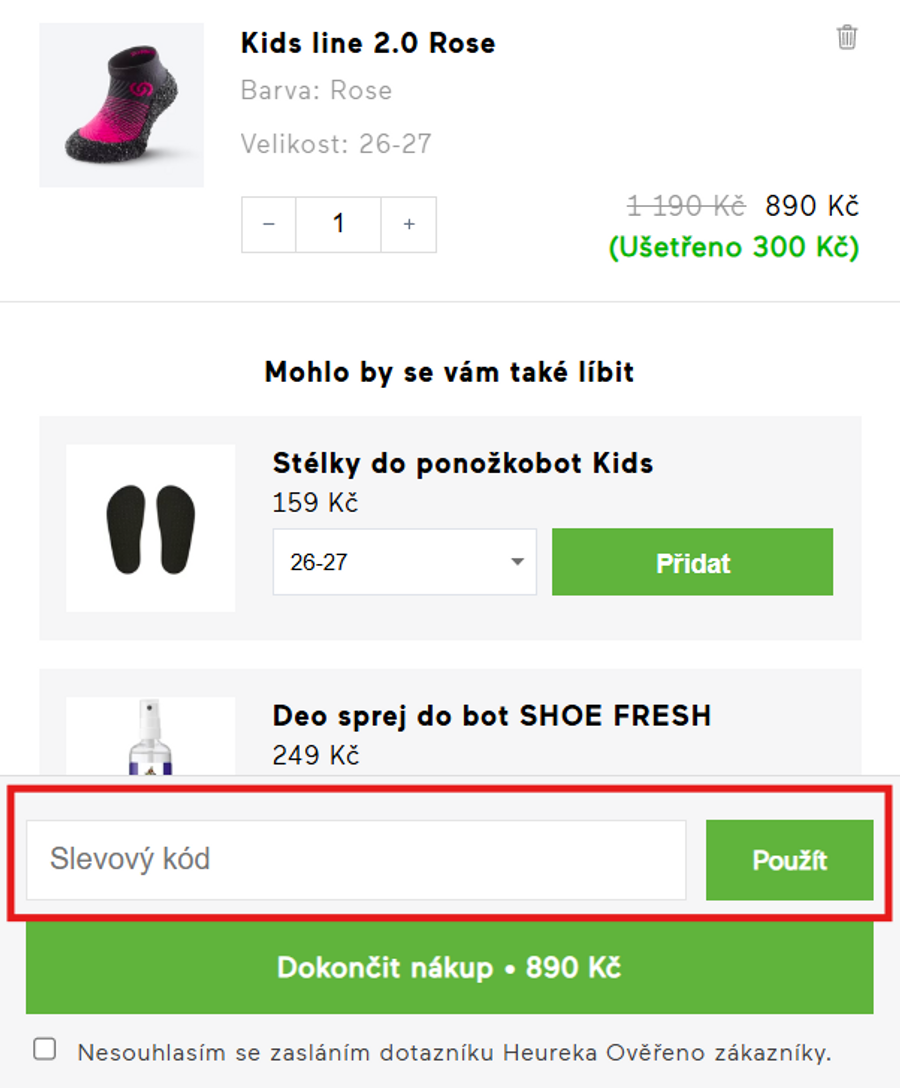The width and height of the screenshot is (900, 1088).
Task: Click Přidat to add Stélky do ponožkobot
Action: pyautogui.click(x=692, y=562)
